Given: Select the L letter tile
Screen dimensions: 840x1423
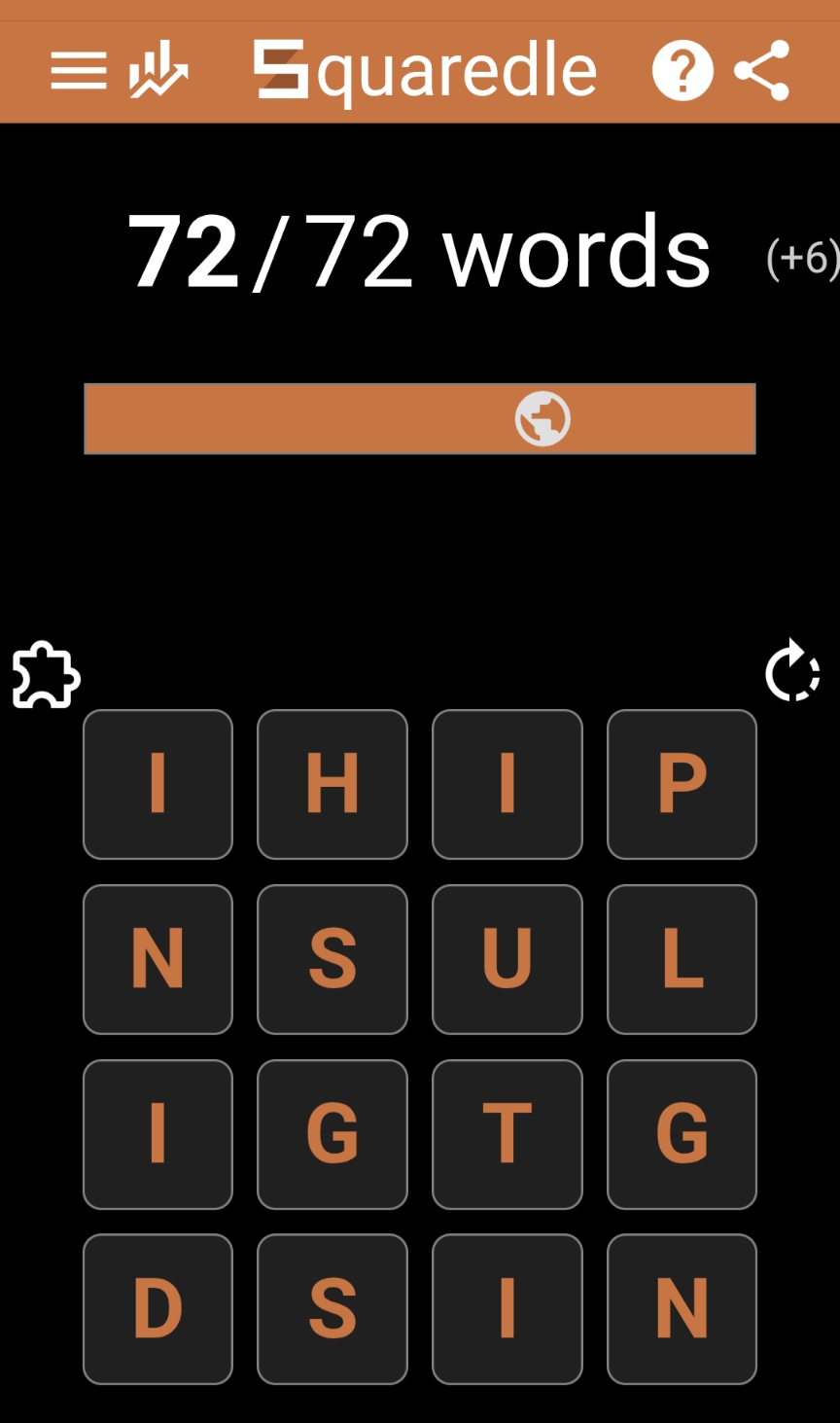Looking at the screenshot, I should point(682,959).
